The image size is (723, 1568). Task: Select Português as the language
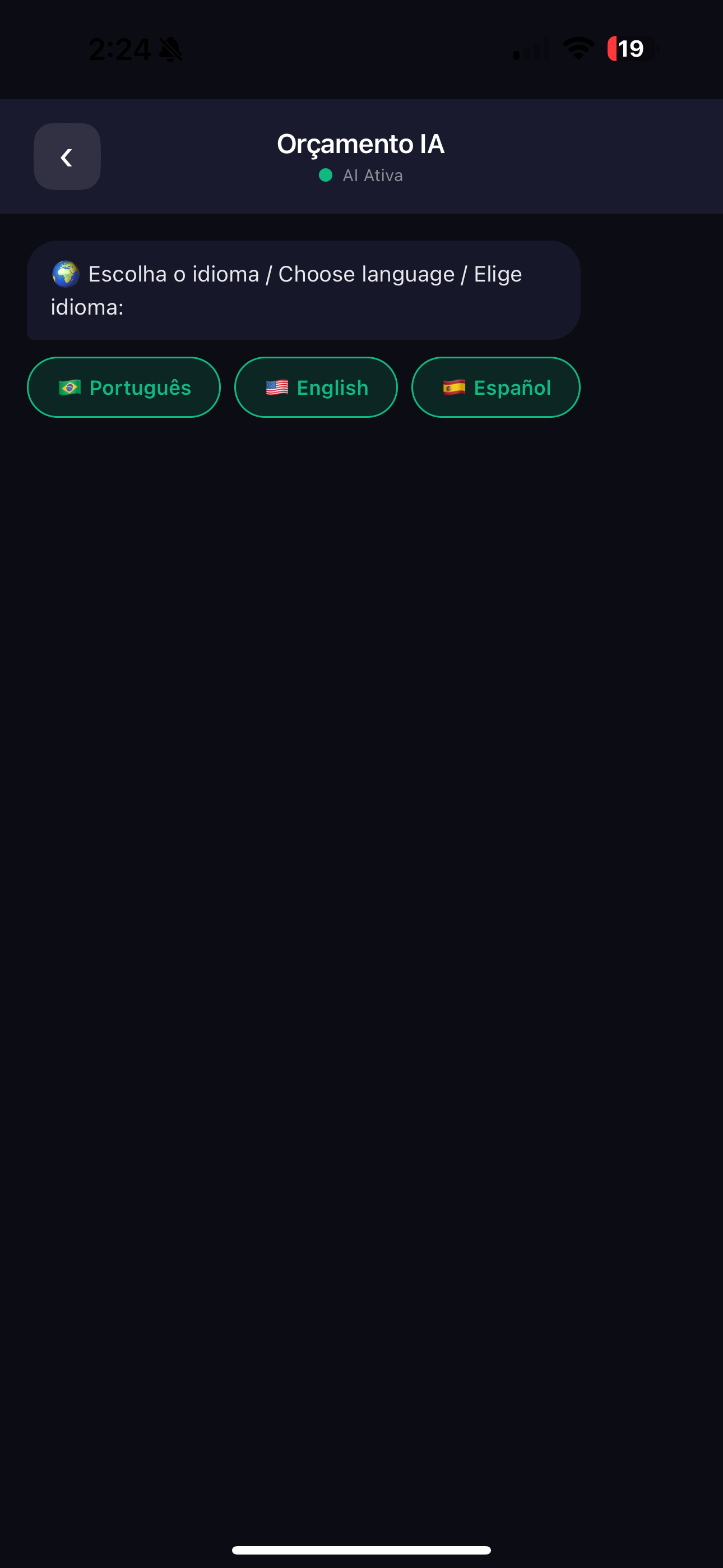(123, 387)
